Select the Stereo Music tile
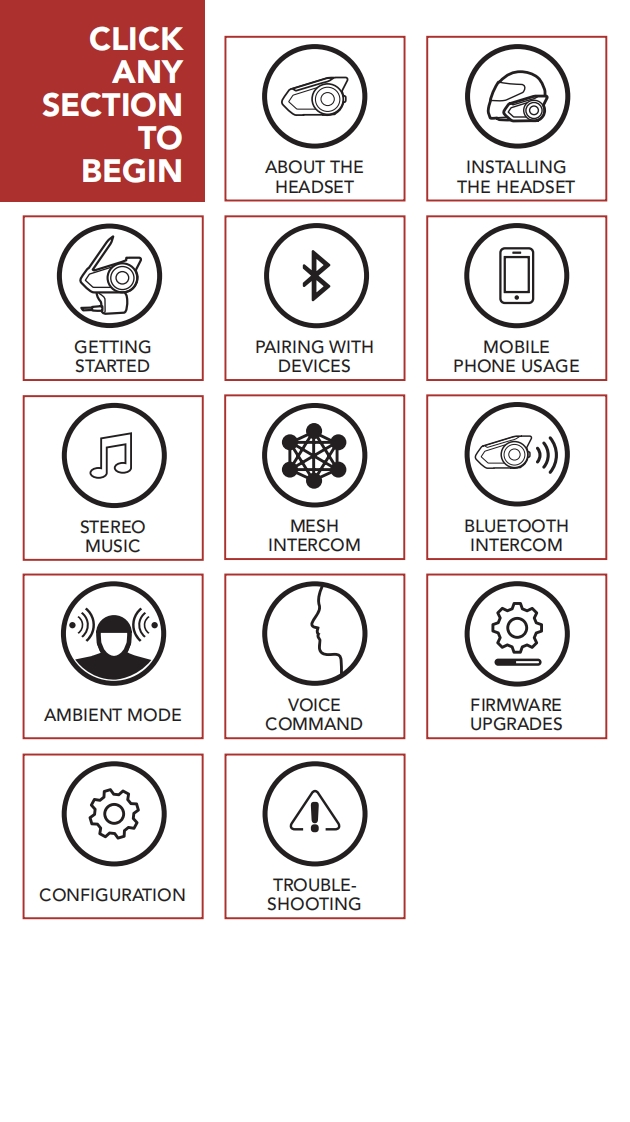The width and height of the screenshot is (630, 1122). [113, 477]
